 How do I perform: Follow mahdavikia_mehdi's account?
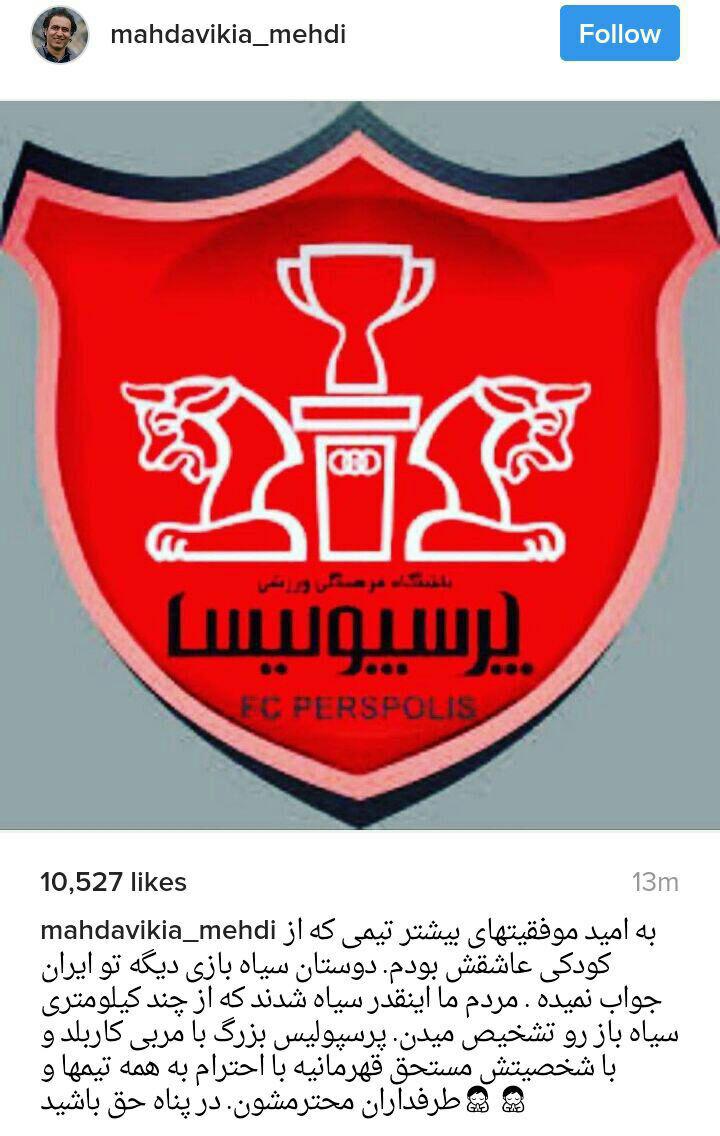pyautogui.click(x=619, y=34)
